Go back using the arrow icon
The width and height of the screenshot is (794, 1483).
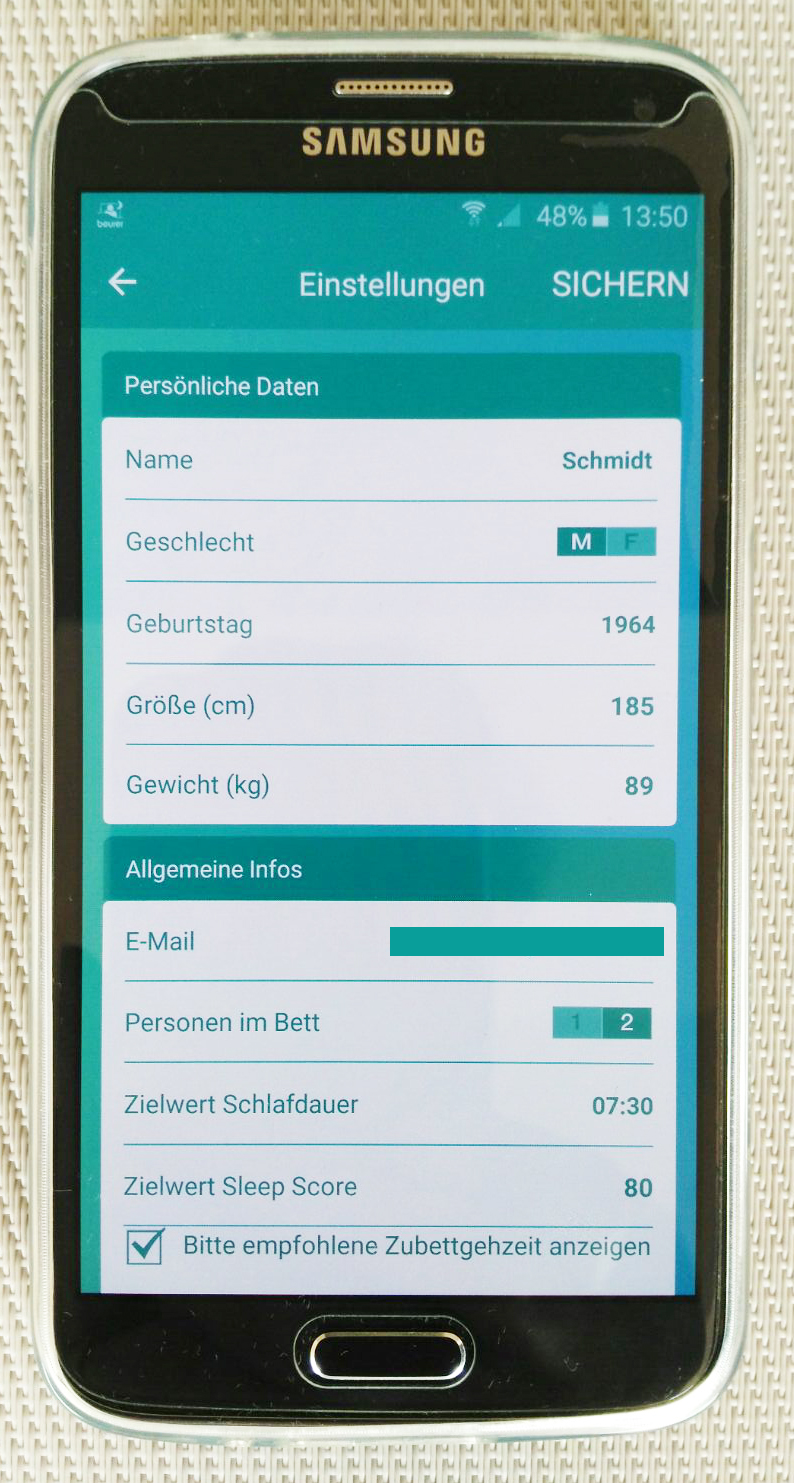122,283
